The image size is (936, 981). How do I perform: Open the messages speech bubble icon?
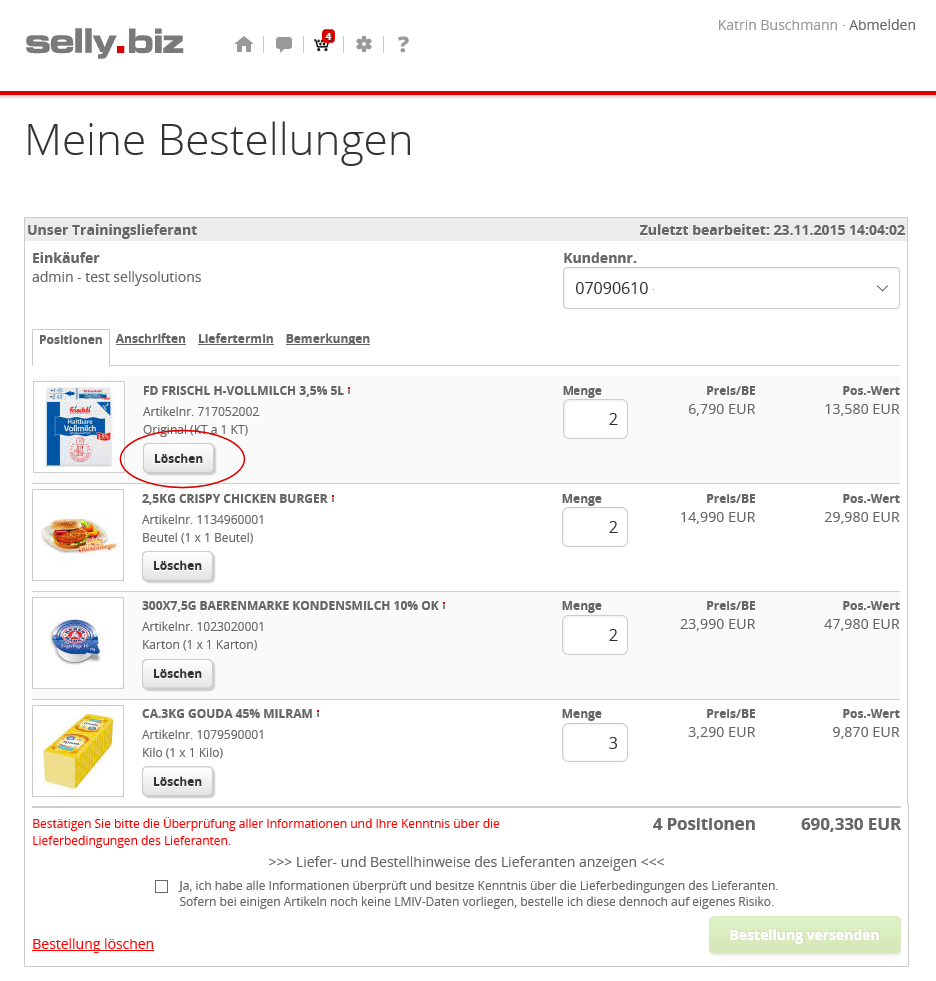coord(284,44)
